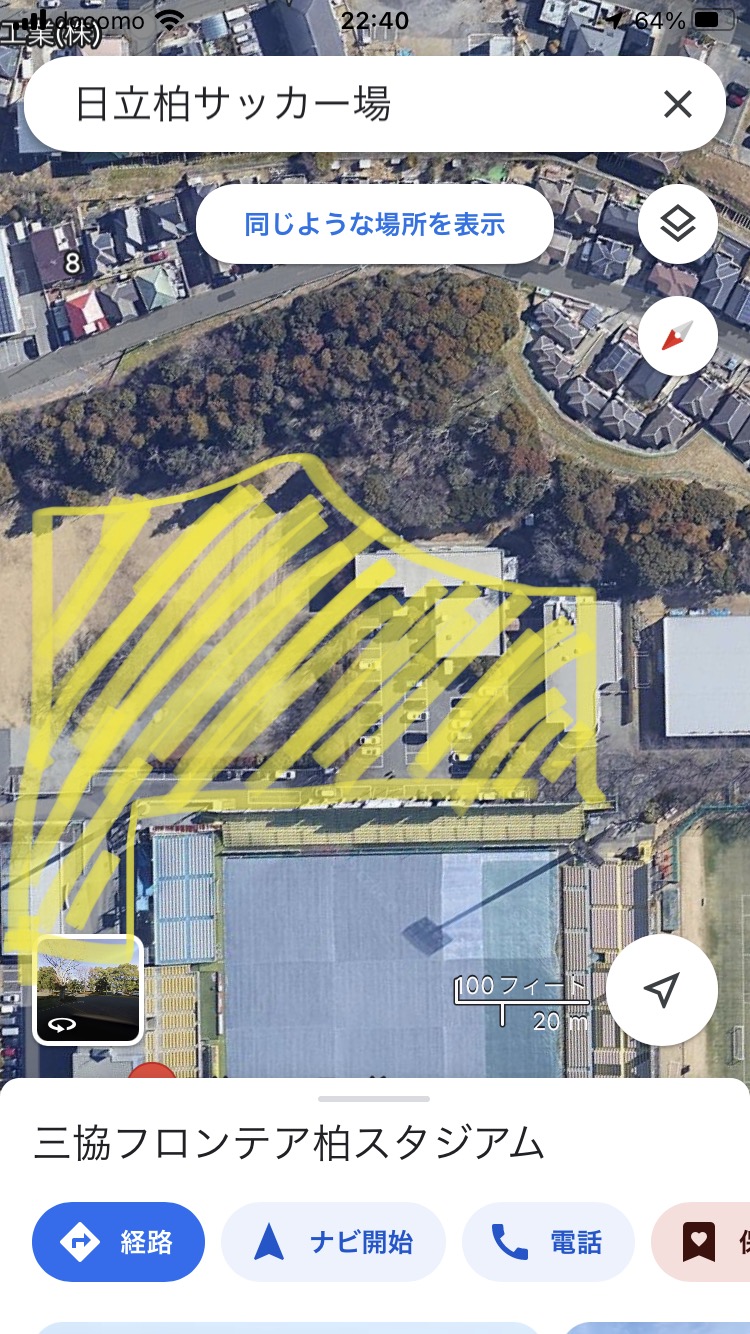Start navigation with ナビ開始
The height and width of the screenshot is (1334, 750).
[x=333, y=1242]
